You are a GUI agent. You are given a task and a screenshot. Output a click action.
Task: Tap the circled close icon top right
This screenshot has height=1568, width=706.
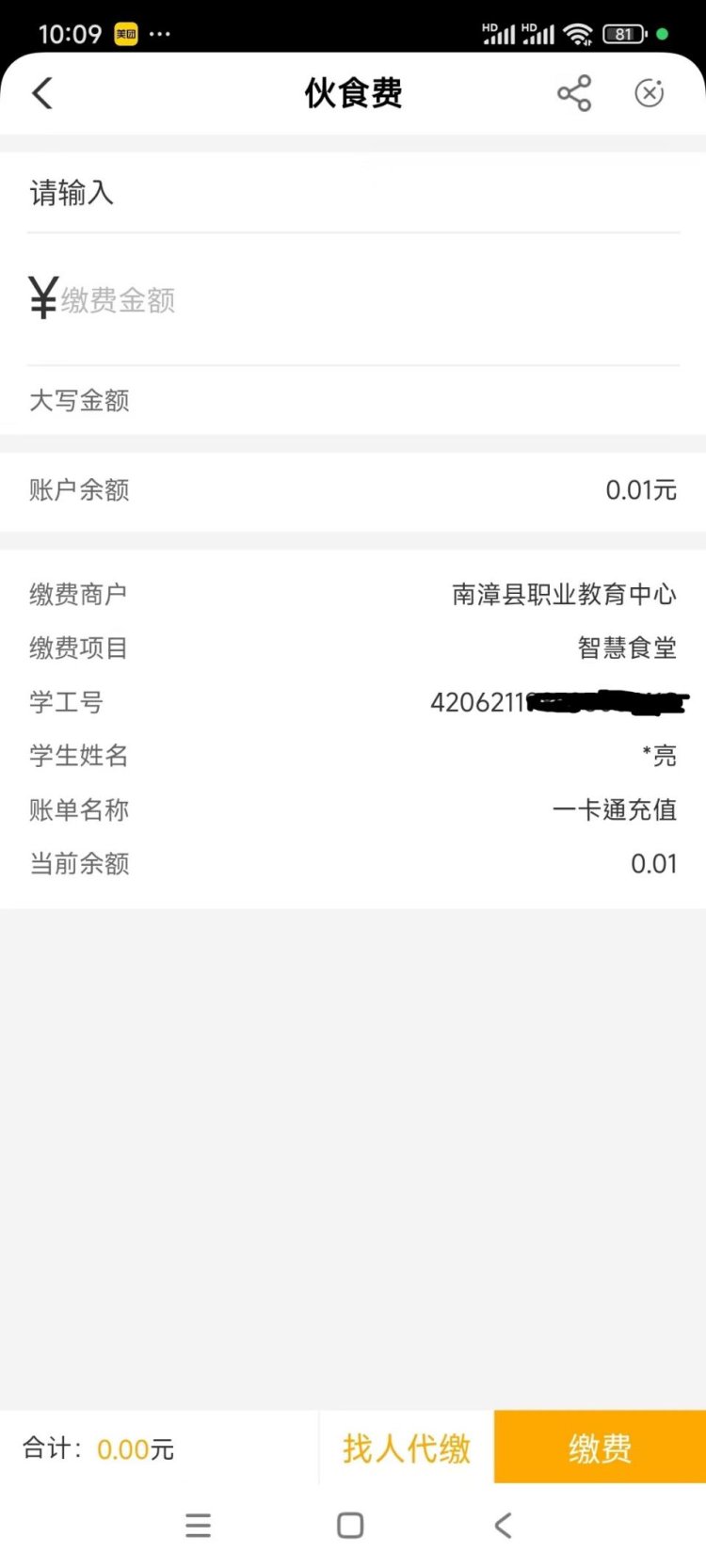(x=650, y=93)
